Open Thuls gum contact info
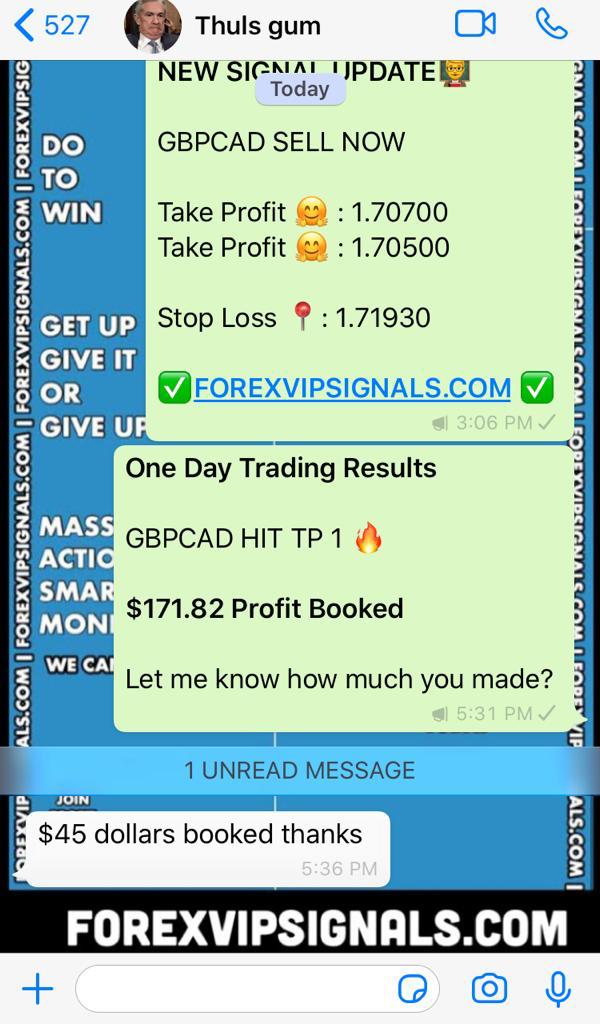The height and width of the screenshot is (1024, 600). click(x=258, y=26)
